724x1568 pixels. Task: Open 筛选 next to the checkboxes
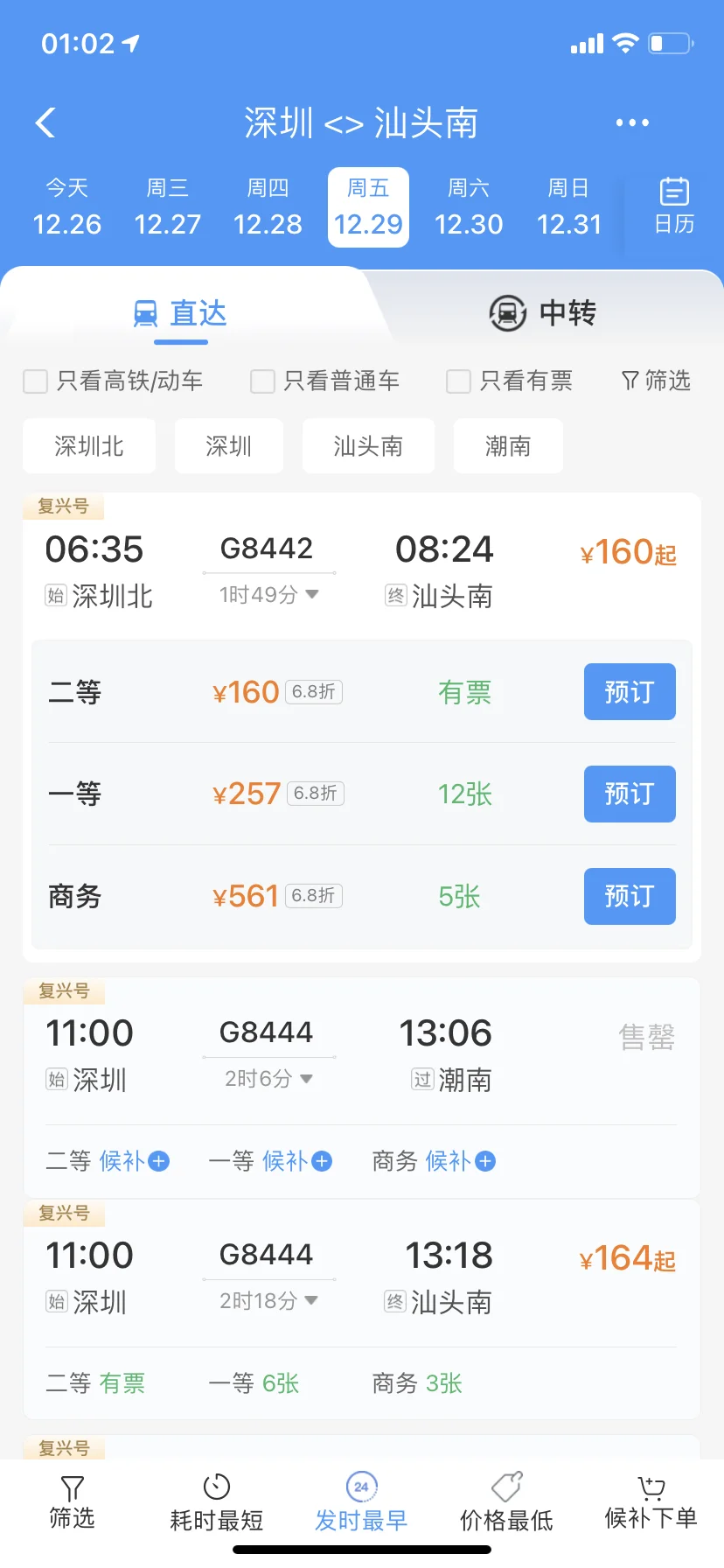(656, 381)
